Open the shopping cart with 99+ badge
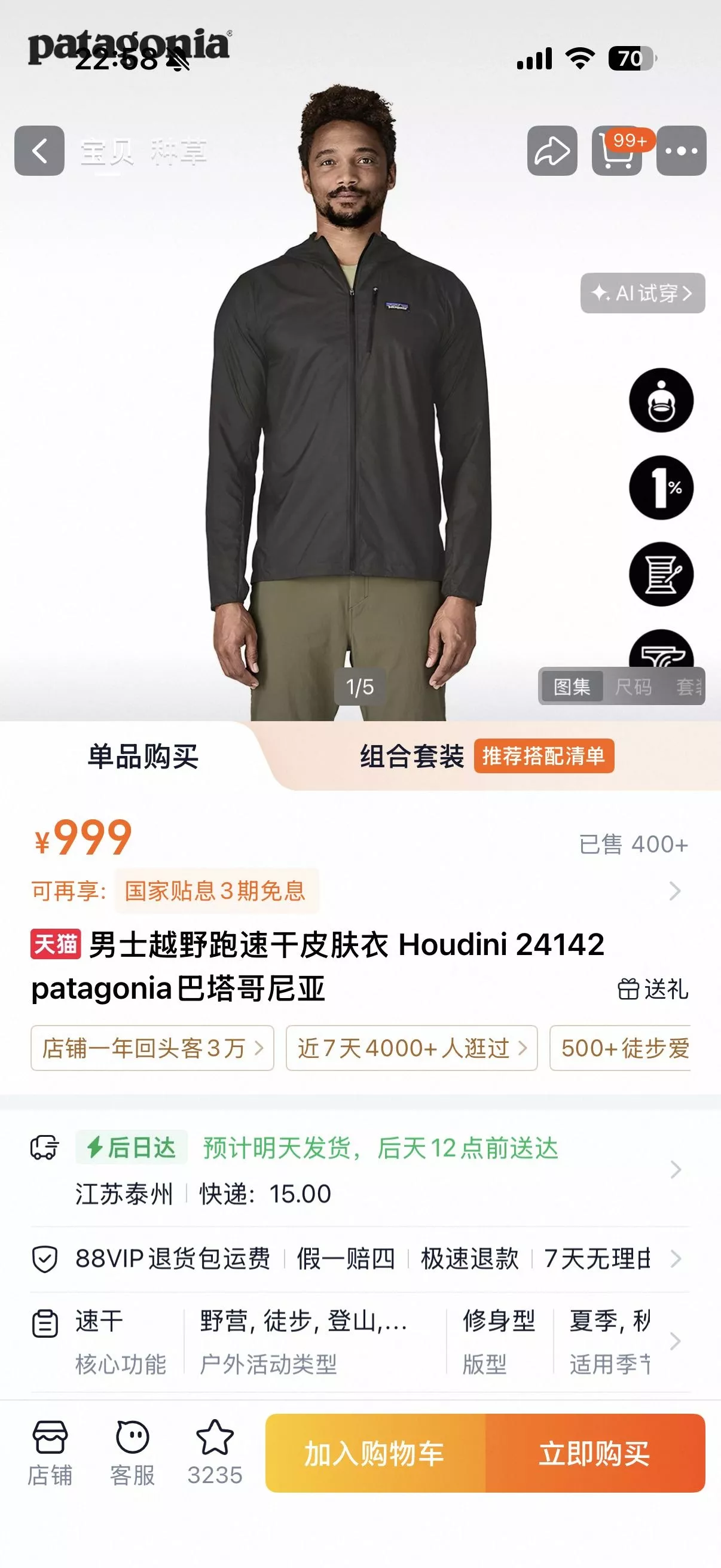The height and width of the screenshot is (1568, 721). 617,151
